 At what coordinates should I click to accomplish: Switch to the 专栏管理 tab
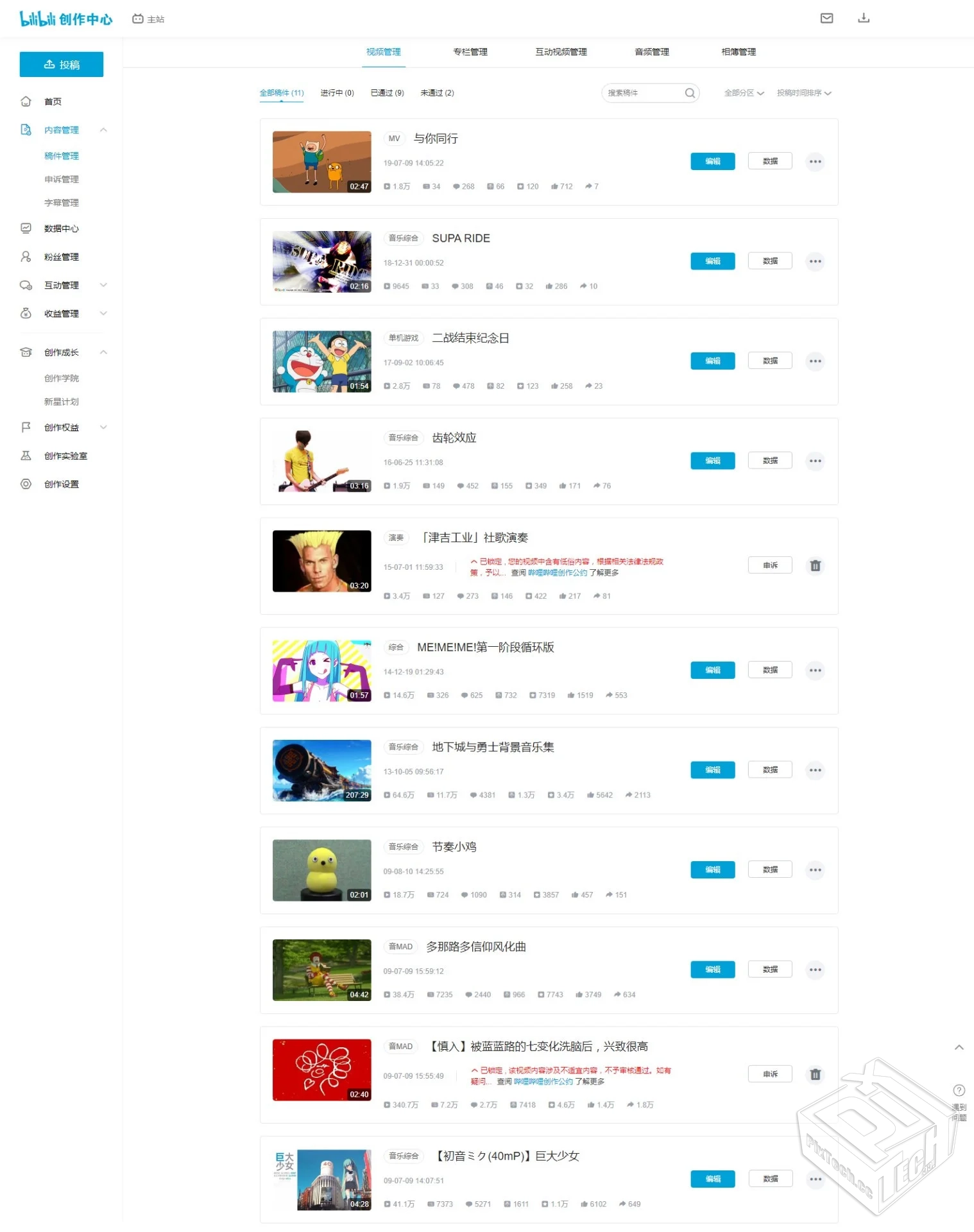tap(470, 52)
